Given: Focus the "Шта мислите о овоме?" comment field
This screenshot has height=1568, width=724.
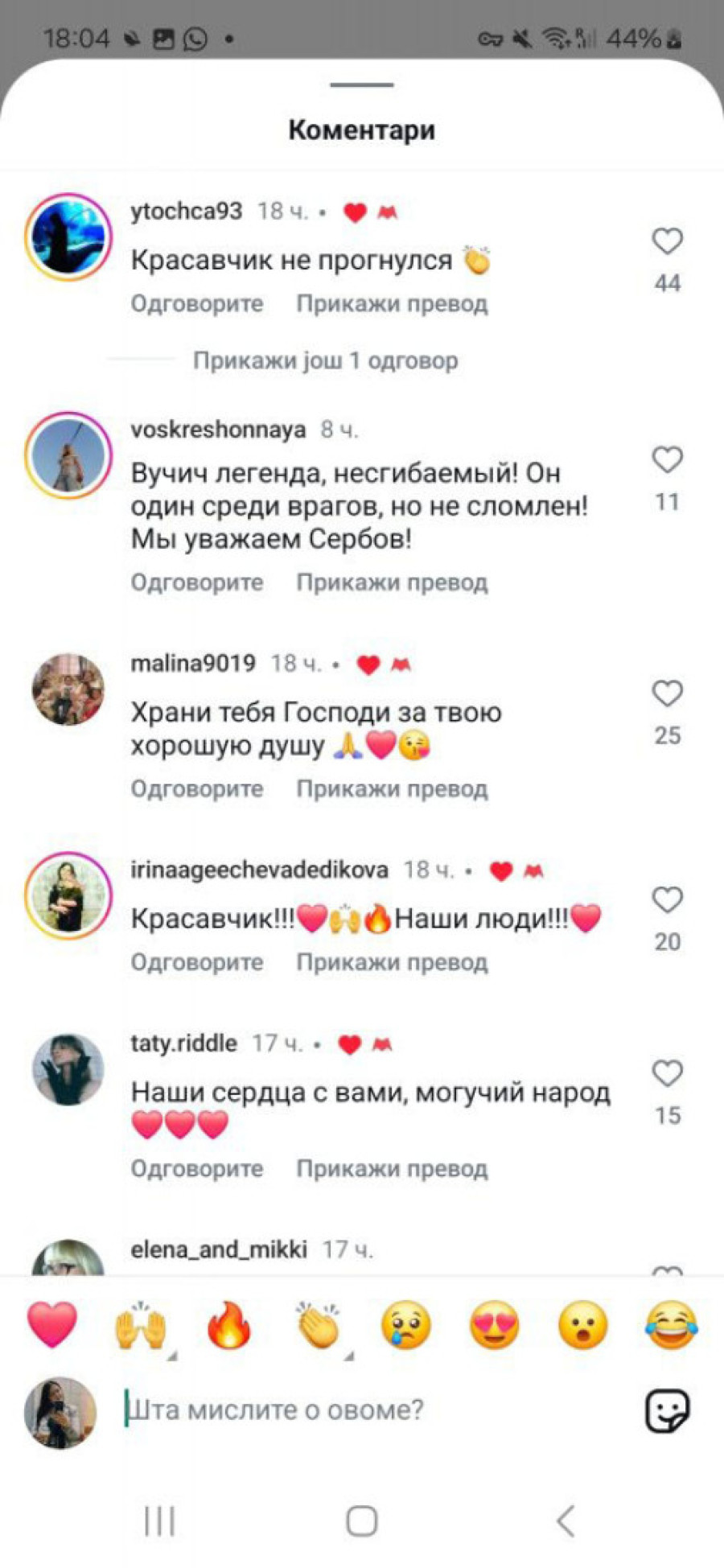Looking at the screenshot, I should pyautogui.click(x=362, y=1410).
